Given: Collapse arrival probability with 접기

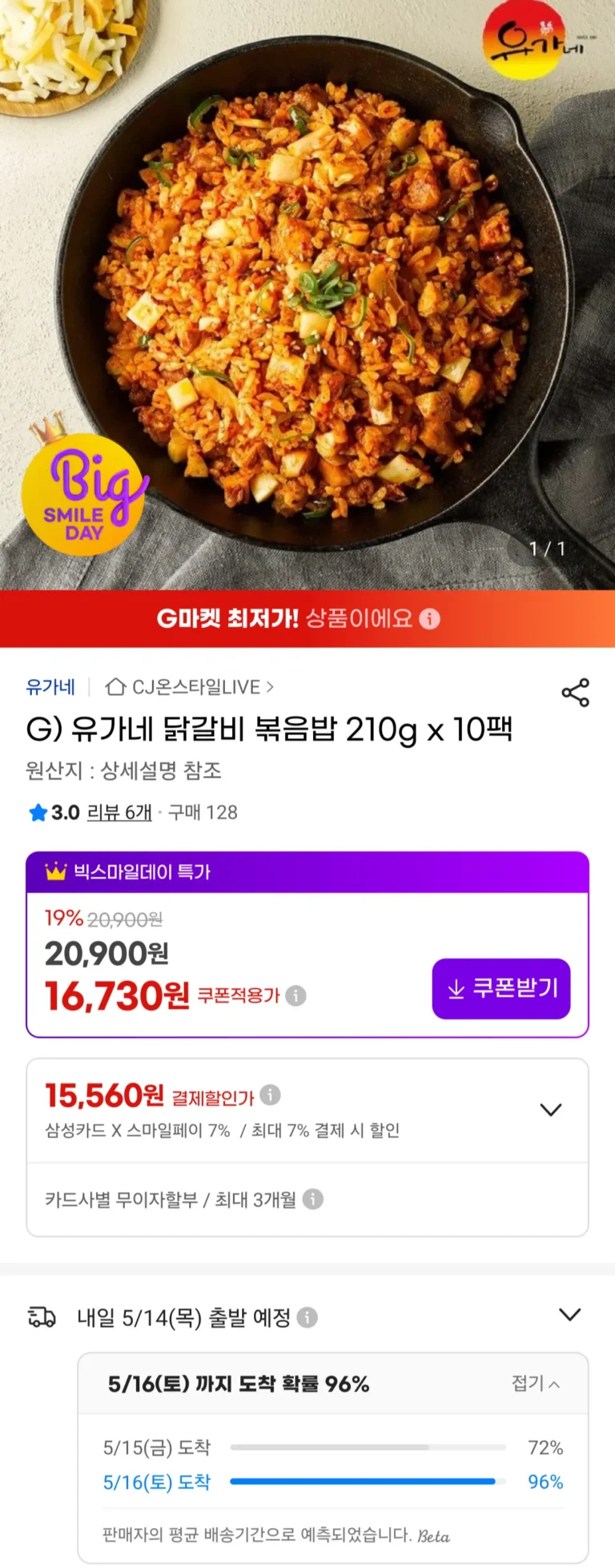Looking at the screenshot, I should click(x=536, y=1383).
